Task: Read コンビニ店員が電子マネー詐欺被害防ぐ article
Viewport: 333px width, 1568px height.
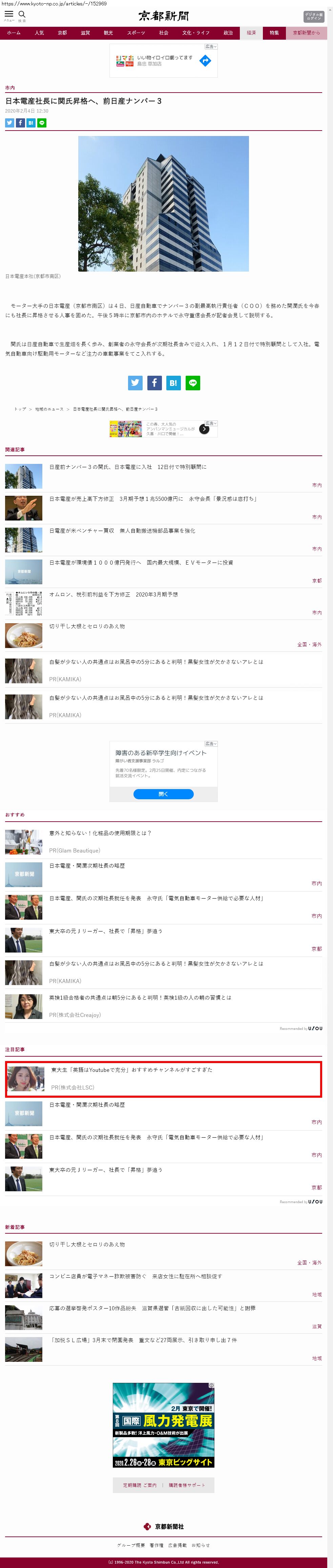Action: point(136,1276)
